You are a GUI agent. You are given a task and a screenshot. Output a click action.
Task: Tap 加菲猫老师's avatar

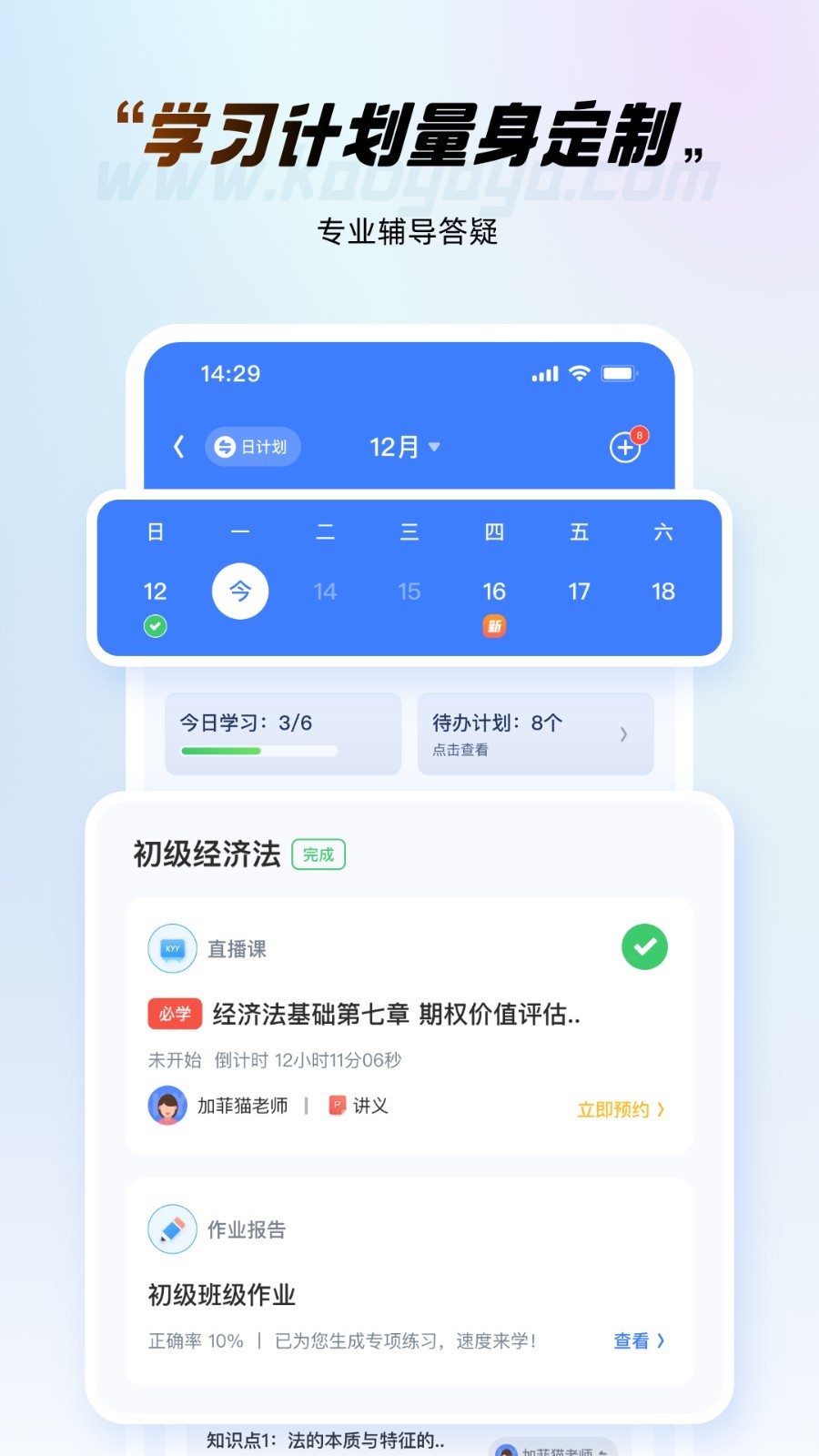click(167, 1105)
